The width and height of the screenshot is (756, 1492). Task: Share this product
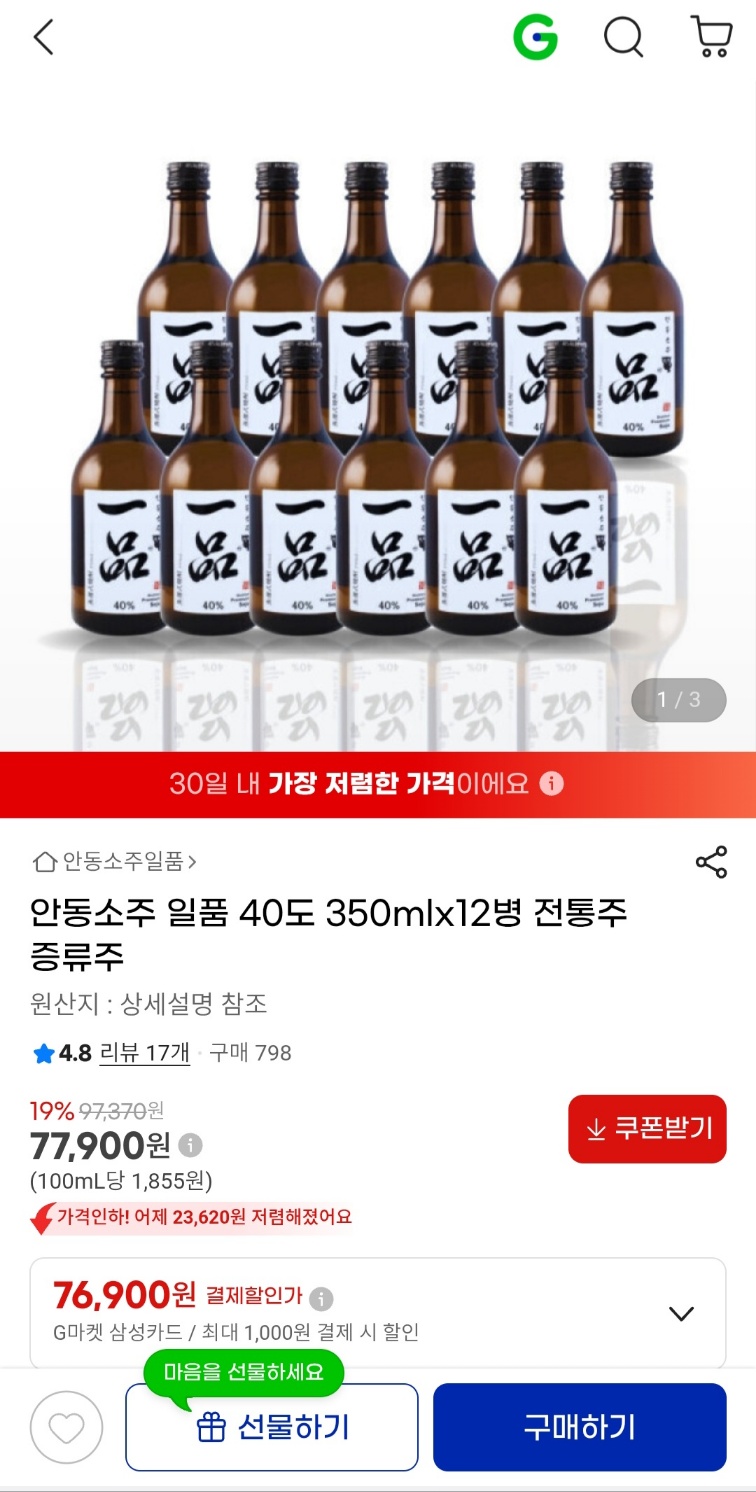click(711, 862)
